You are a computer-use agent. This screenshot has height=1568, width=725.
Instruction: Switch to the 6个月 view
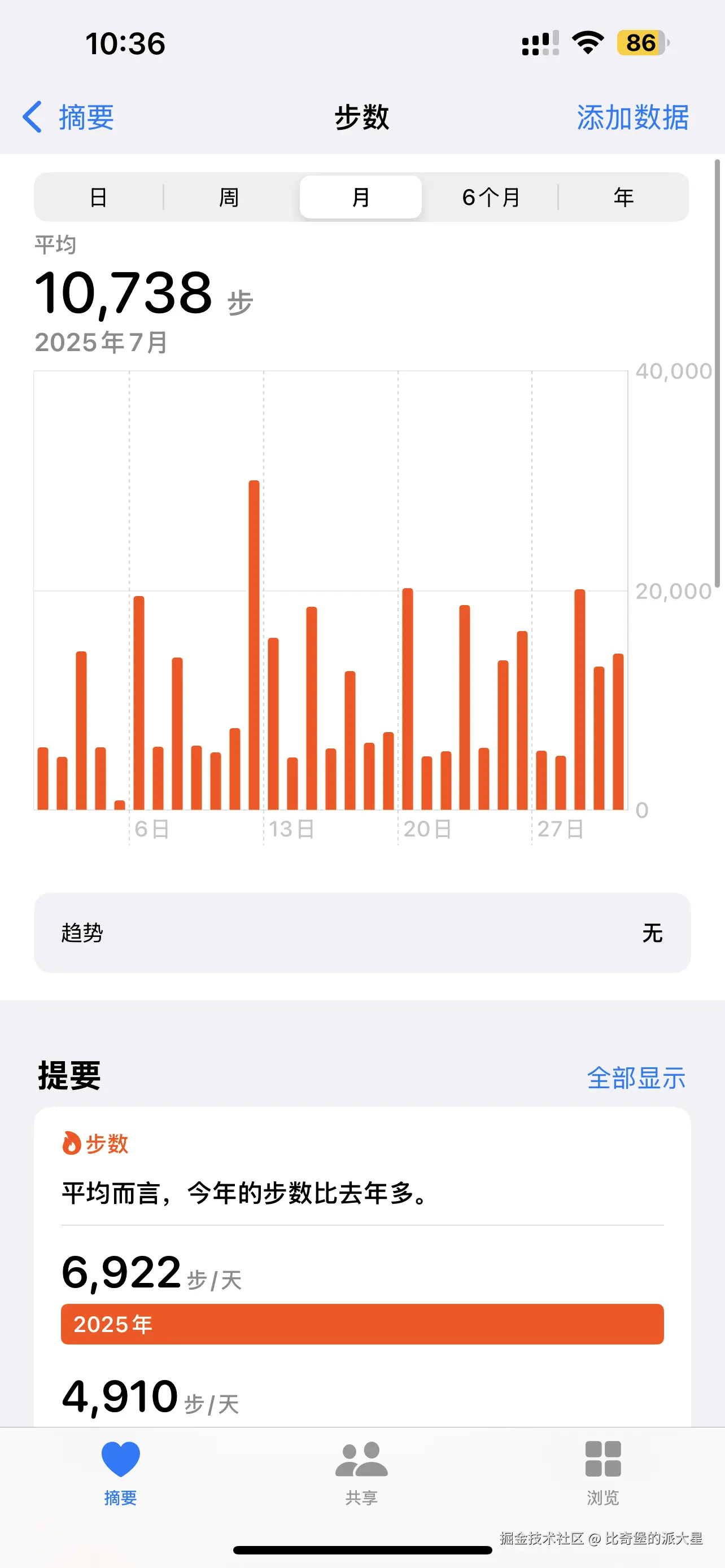click(x=491, y=196)
